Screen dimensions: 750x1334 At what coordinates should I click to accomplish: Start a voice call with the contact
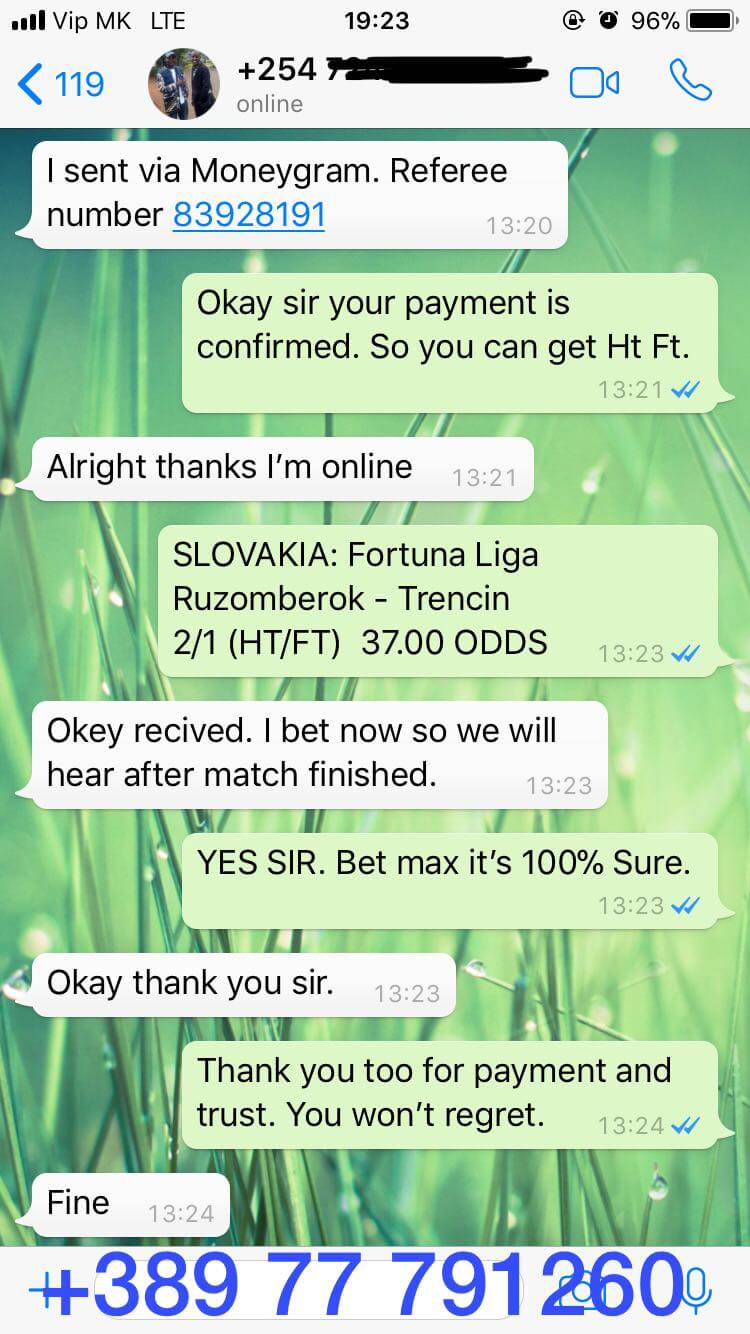(x=690, y=80)
